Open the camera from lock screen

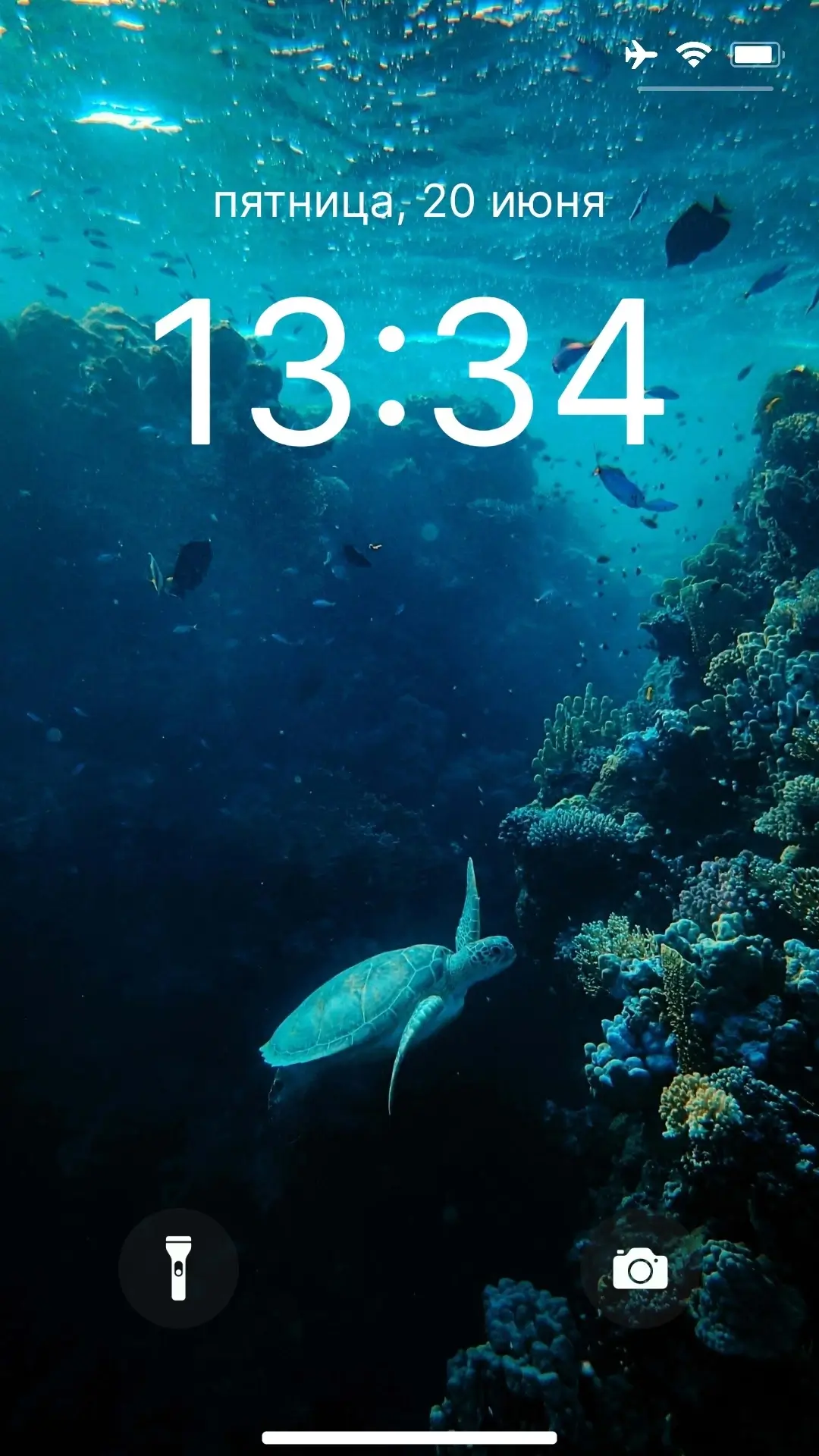pos(640,1268)
